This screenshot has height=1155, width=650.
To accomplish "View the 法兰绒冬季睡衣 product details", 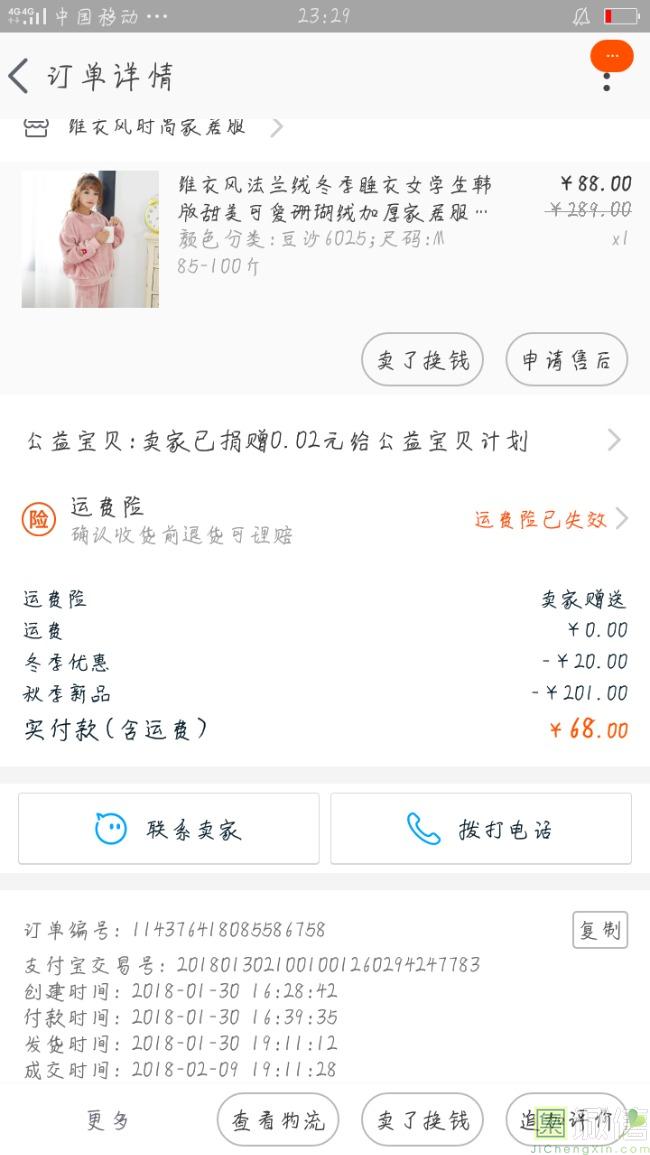I will 334,198.
